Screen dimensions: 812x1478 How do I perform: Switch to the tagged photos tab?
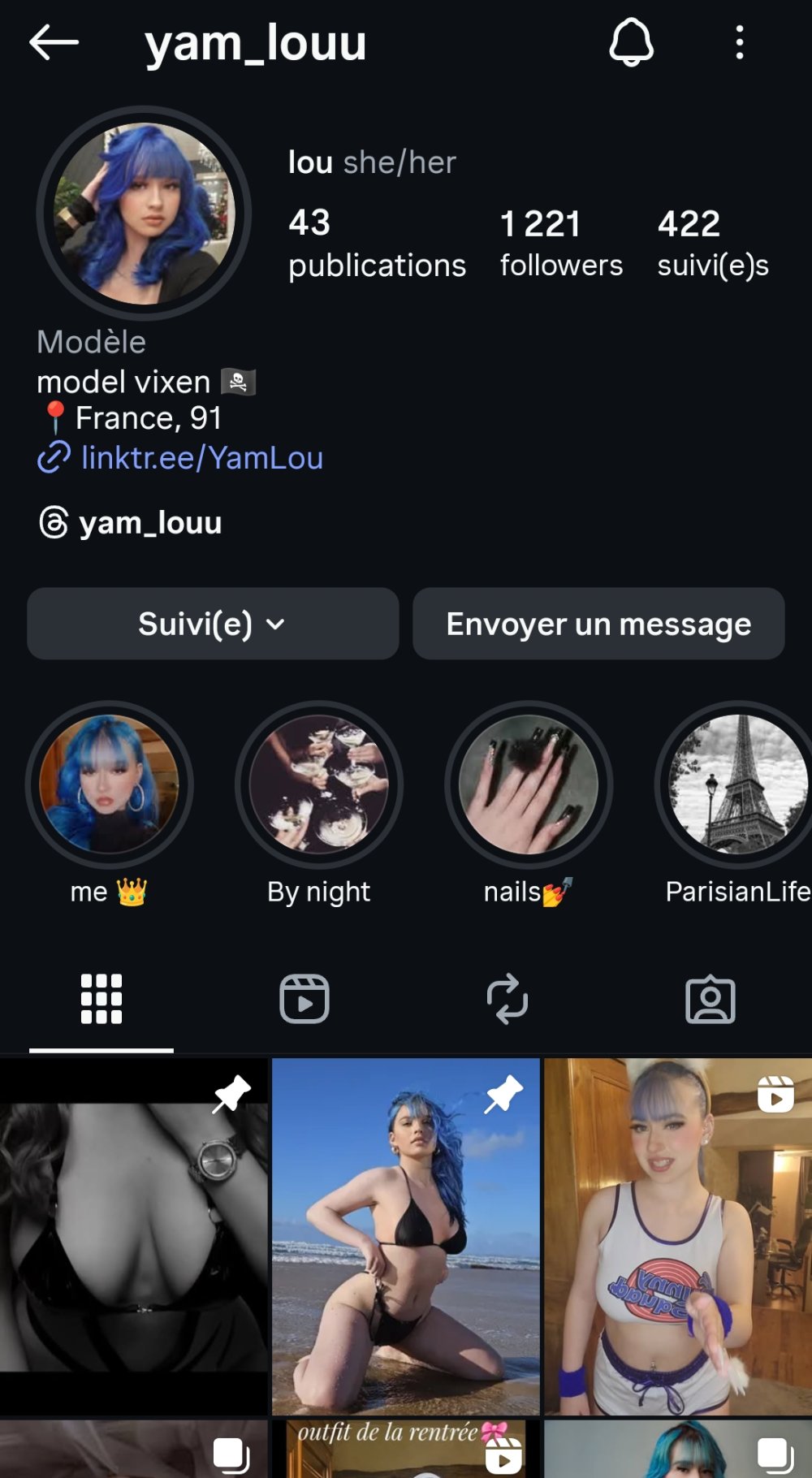pyautogui.click(x=710, y=999)
